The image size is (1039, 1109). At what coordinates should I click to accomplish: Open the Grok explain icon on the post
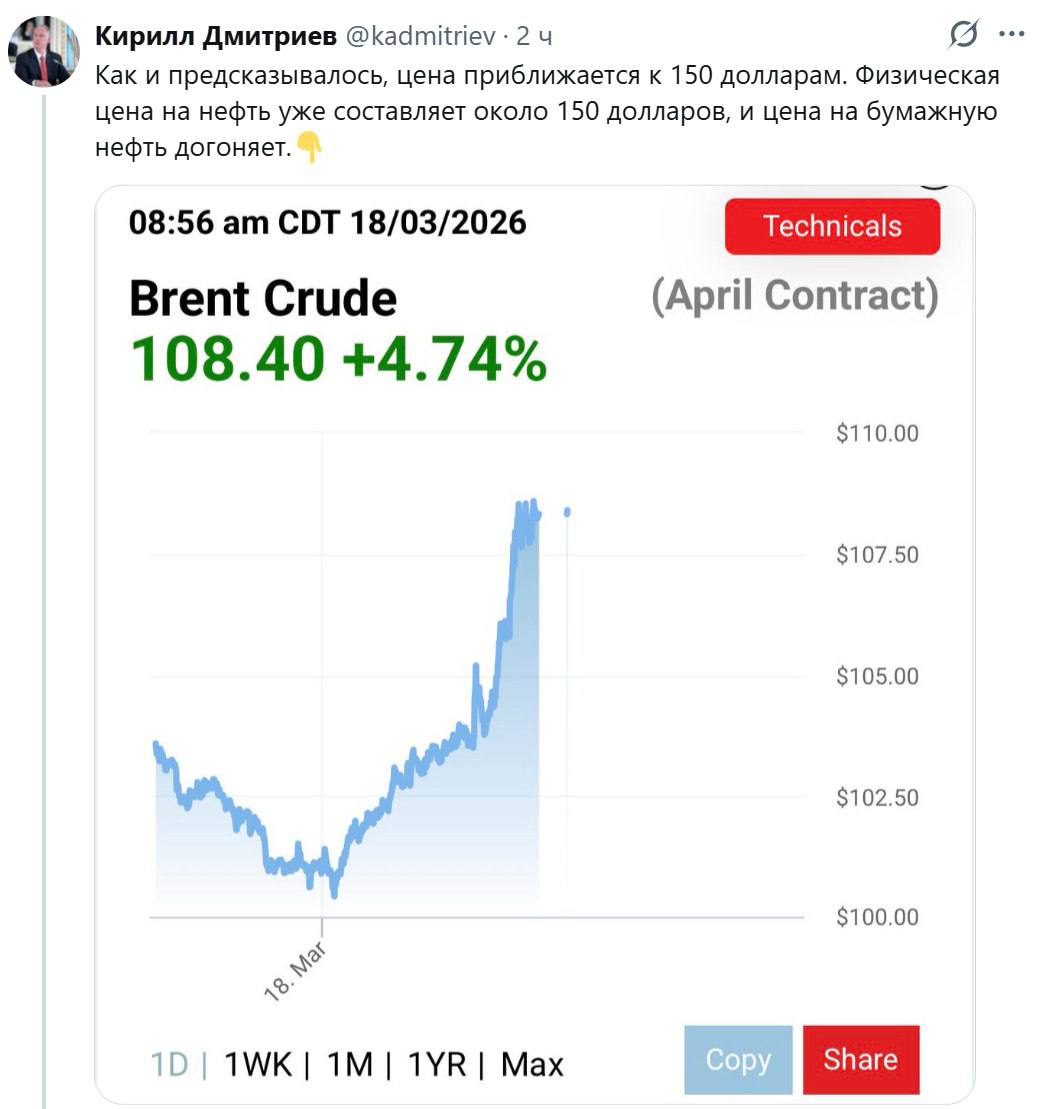pos(963,36)
